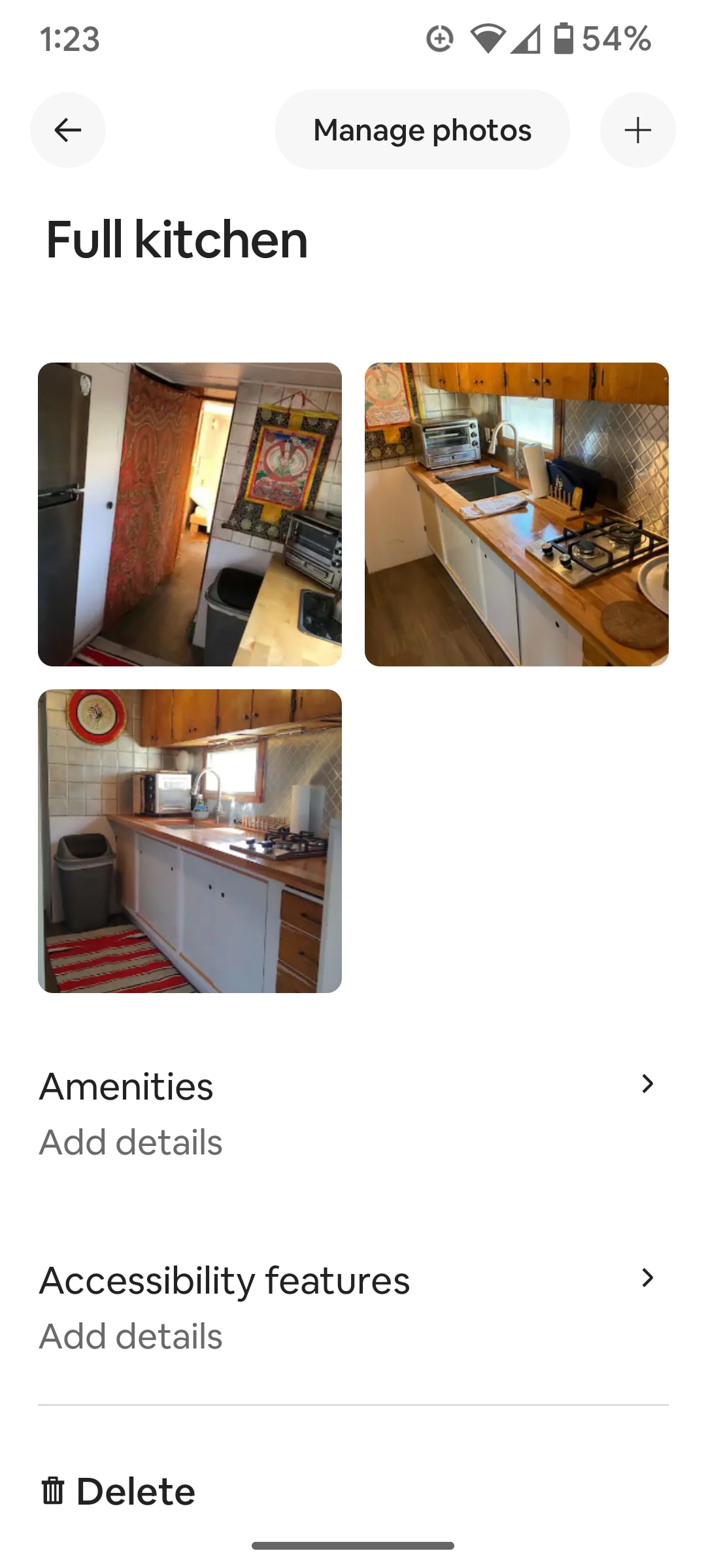This screenshot has width=706, height=1568.
Task: Go back using the arrow icon
Action: click(68, 130)
